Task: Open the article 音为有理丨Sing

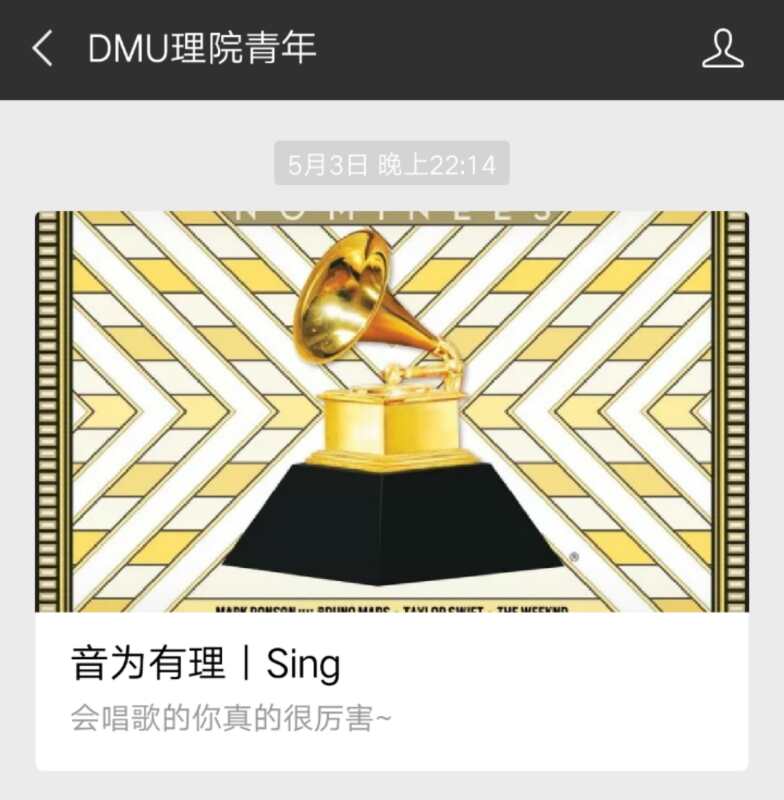Action: 391,490
